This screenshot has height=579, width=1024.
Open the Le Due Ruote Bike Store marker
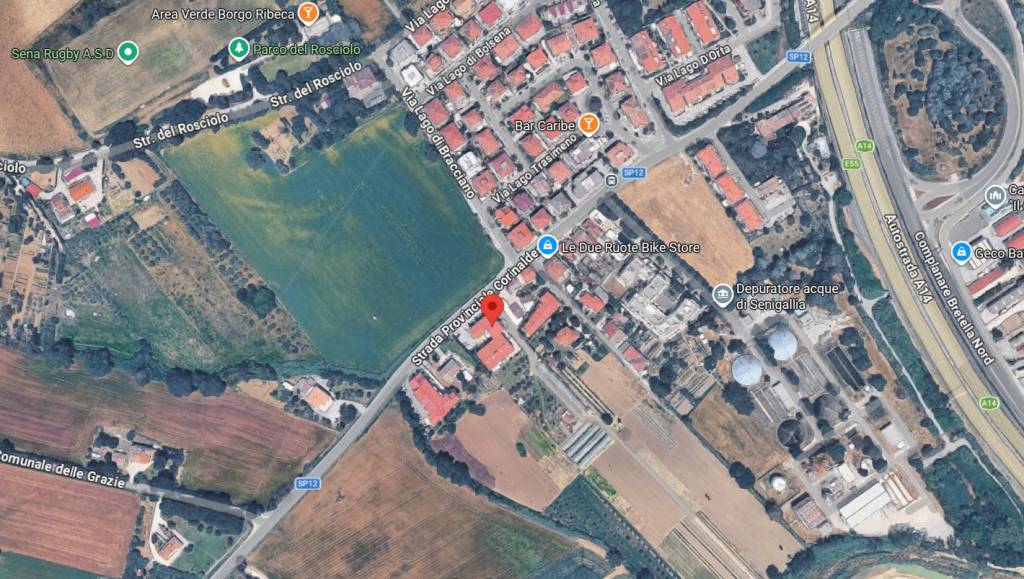click(x=547, y=246)
